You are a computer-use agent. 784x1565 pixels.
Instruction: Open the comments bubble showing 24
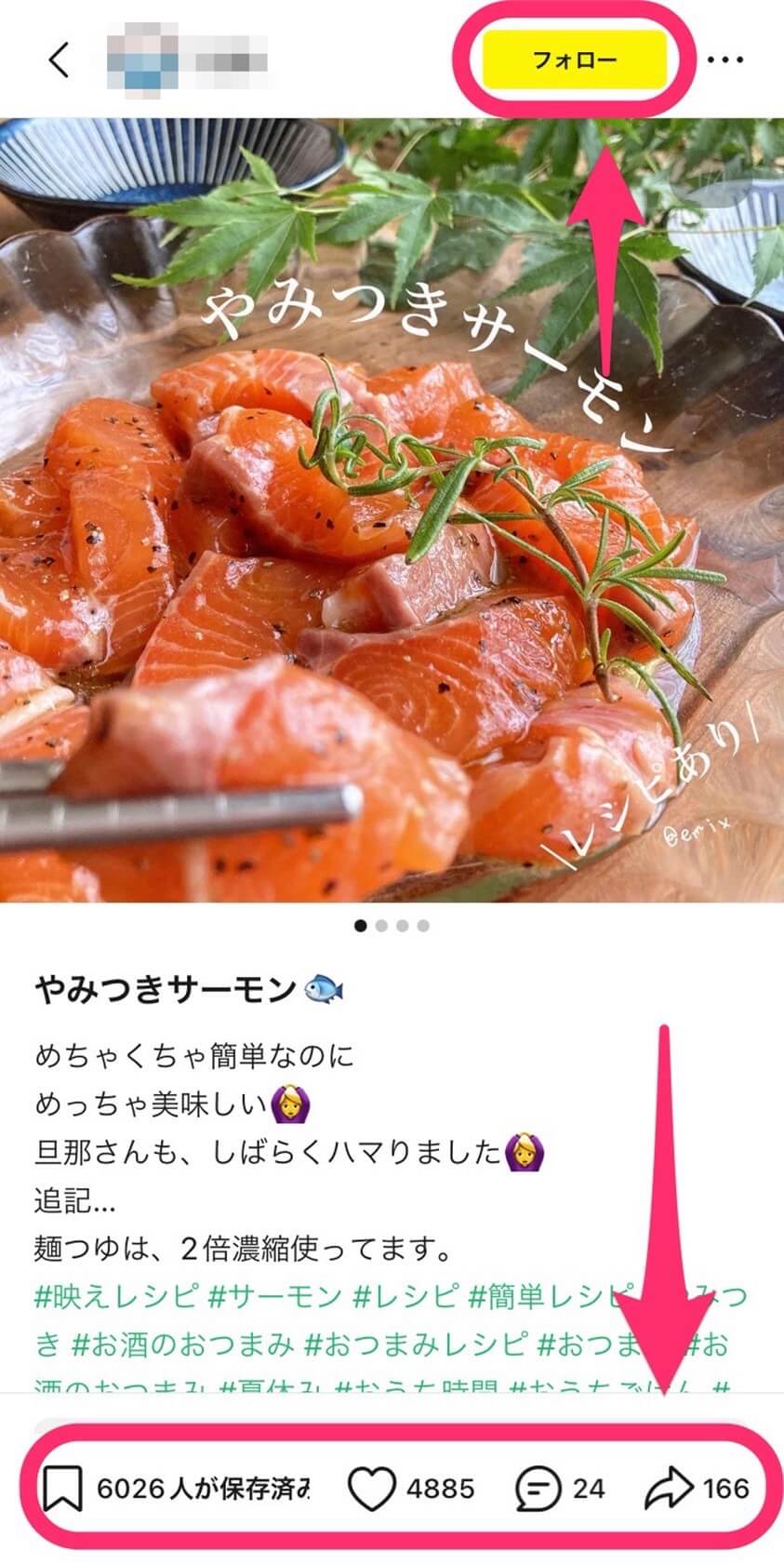538,1489
